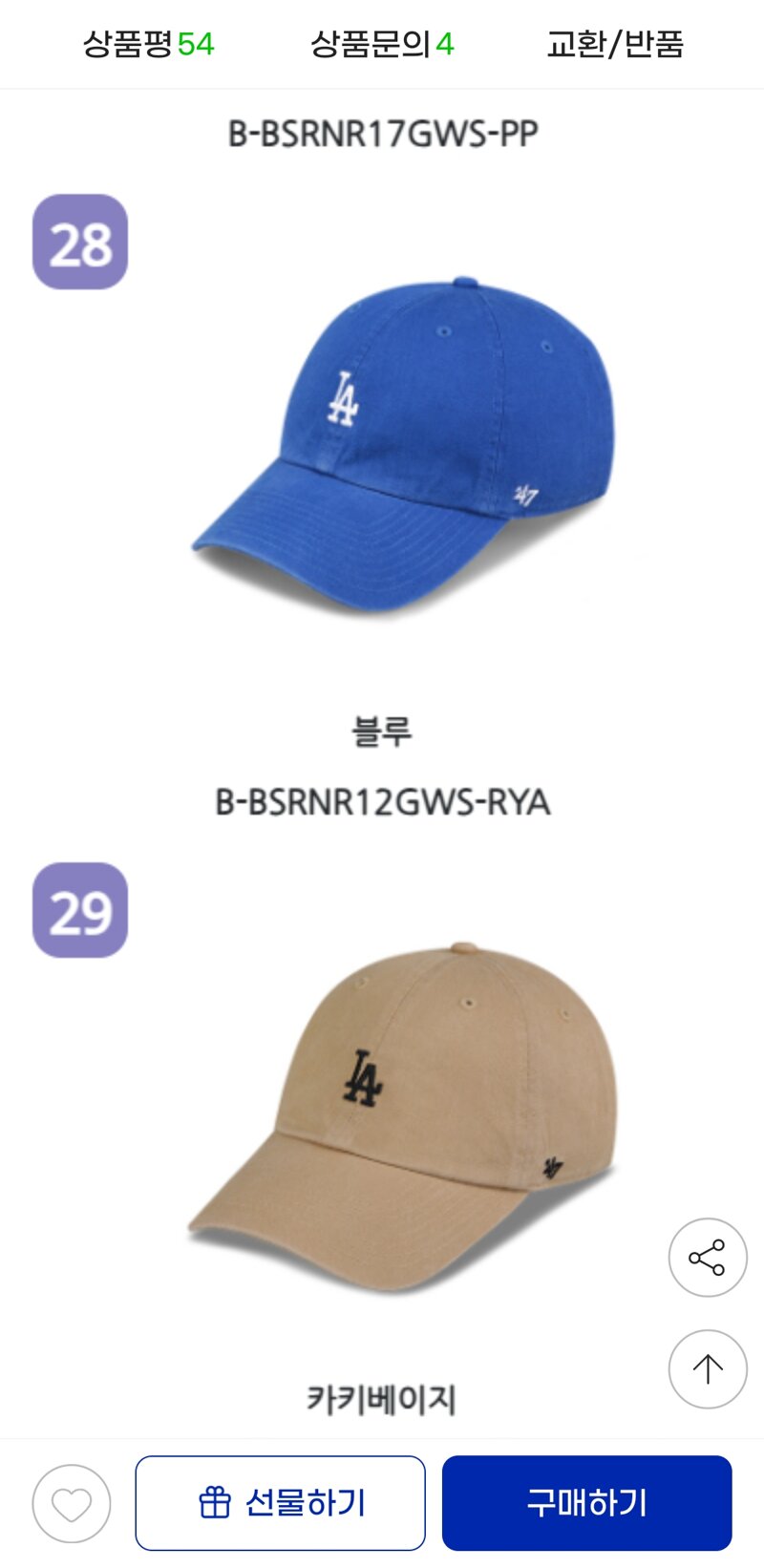This screenshot has width=764, height=1568.
Task: Share this product
Action: pos(707,1257)
